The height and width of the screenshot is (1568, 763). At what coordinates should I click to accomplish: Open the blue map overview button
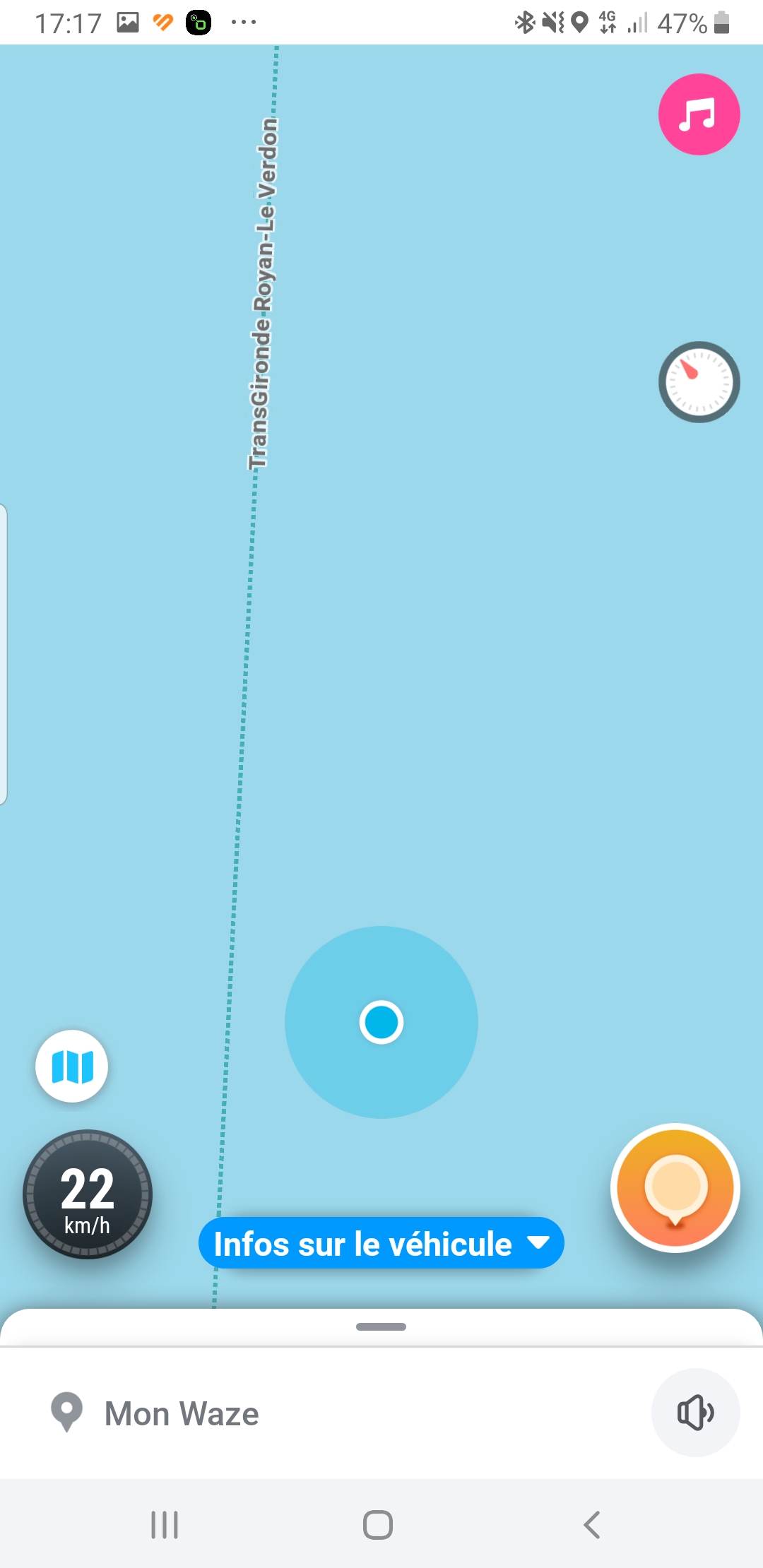point(72,1066)
